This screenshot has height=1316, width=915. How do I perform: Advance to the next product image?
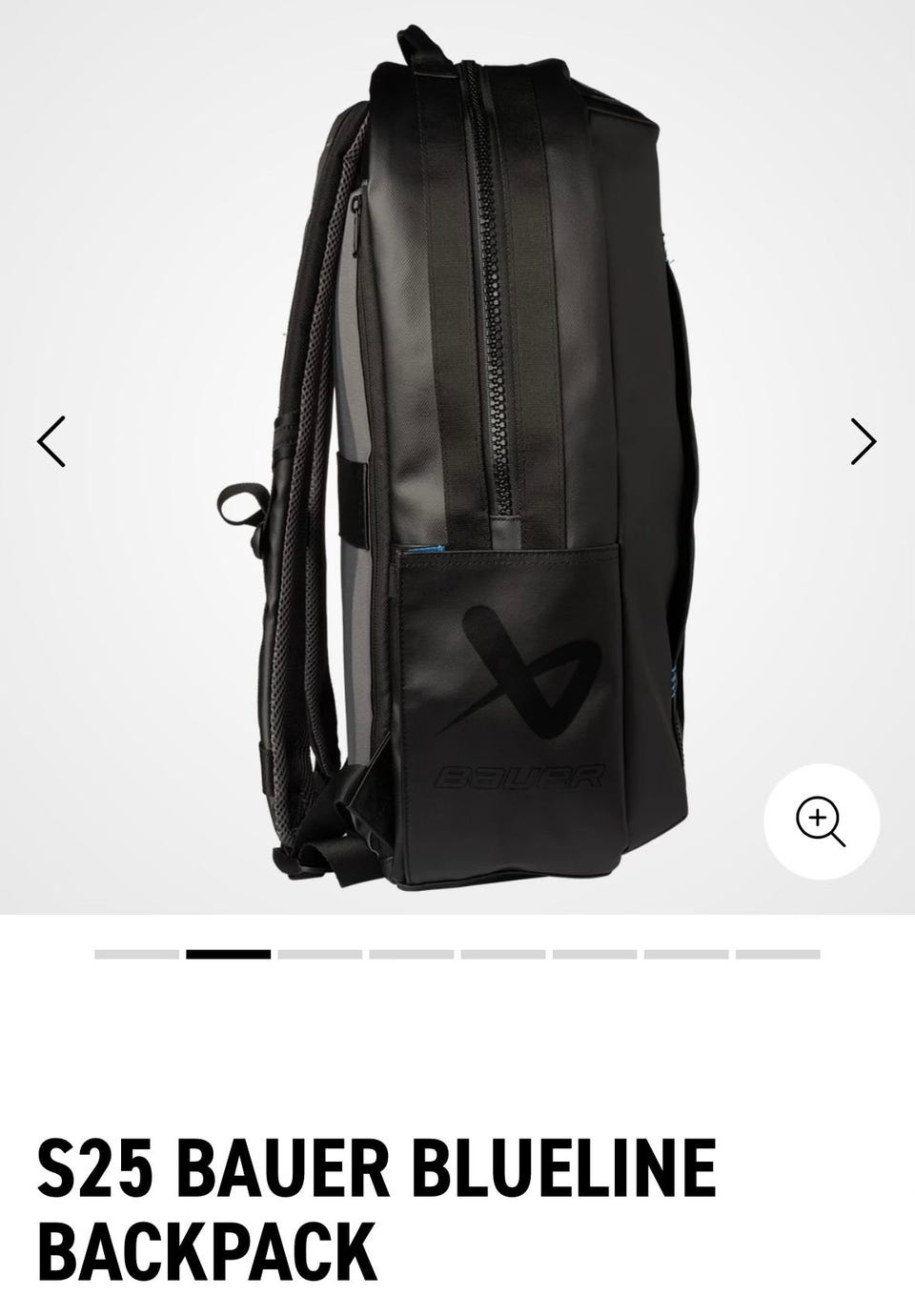coord(863,441)
